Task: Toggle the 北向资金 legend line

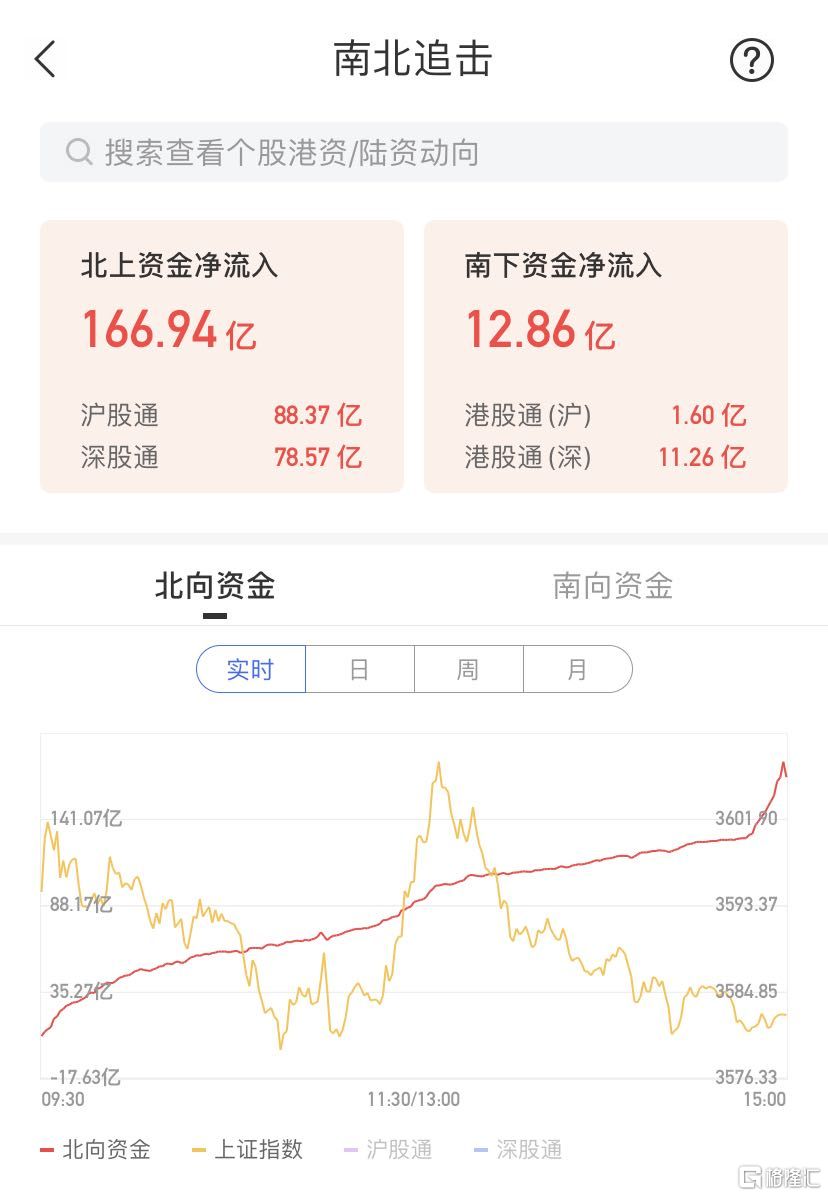Action: [96, 1150]
